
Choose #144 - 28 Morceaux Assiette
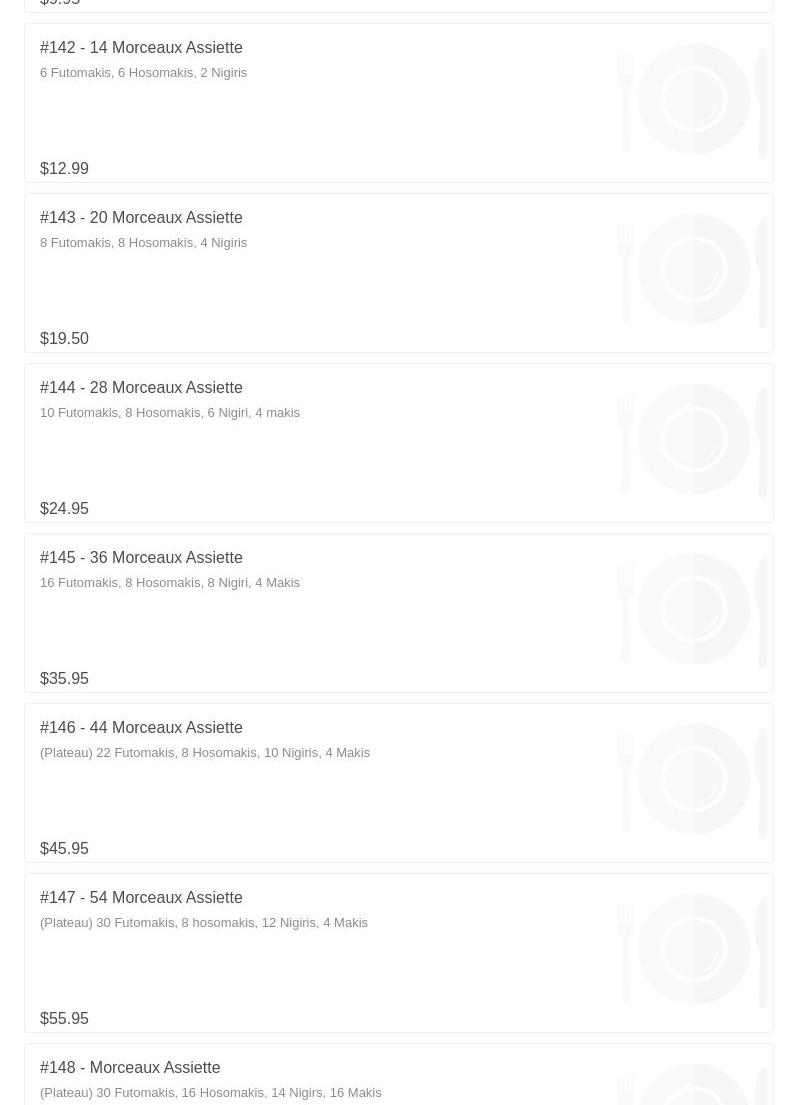click(399, 443)
